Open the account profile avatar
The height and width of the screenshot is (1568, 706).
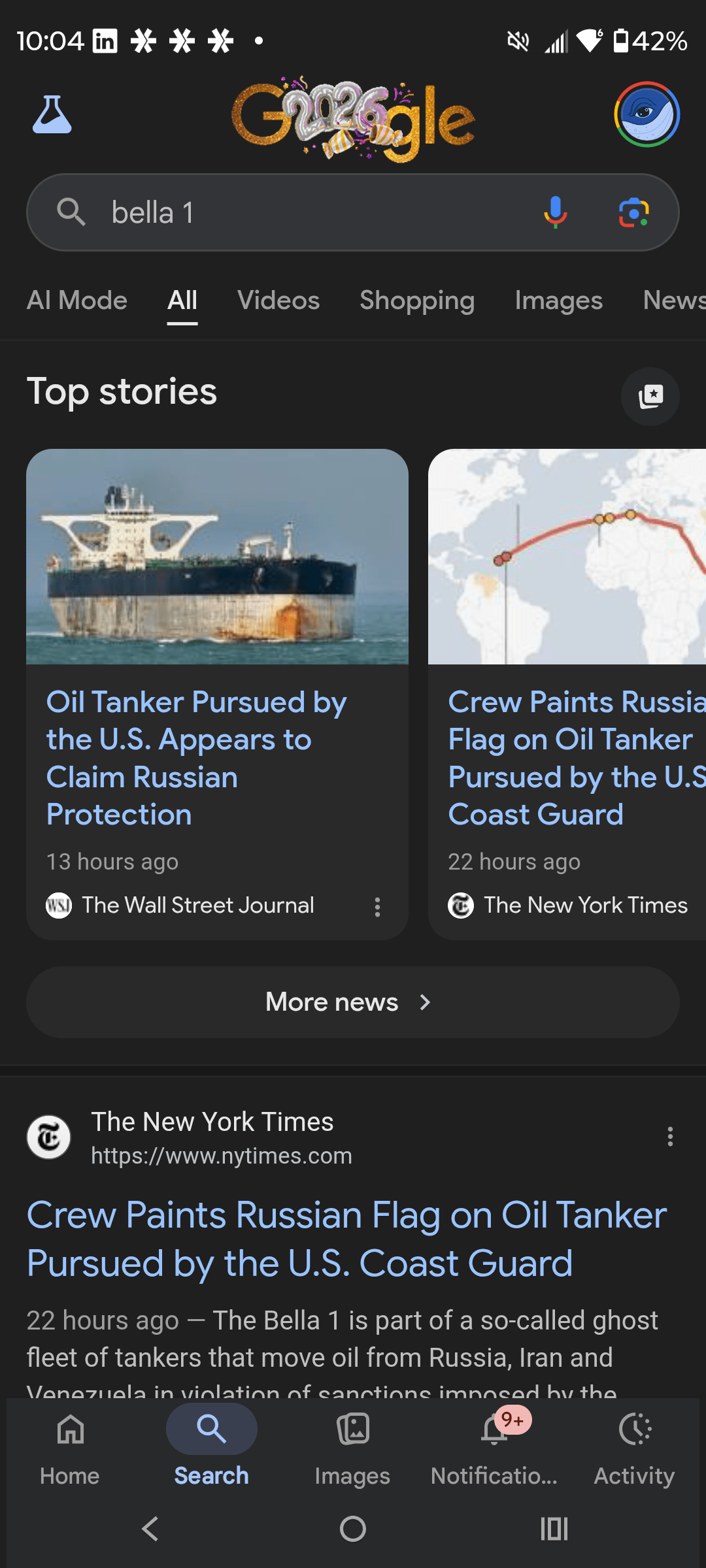point(647,115)
